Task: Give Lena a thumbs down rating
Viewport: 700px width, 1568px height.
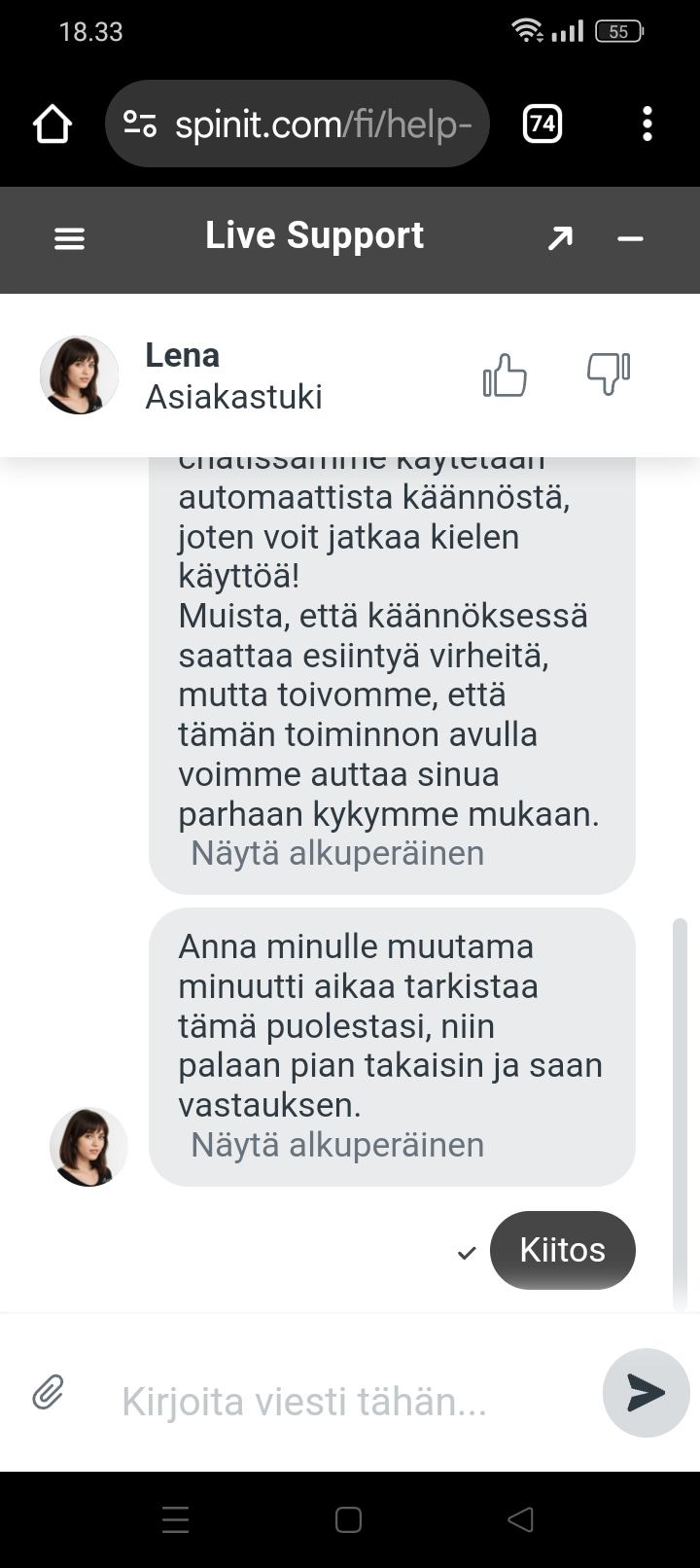Action: [609, 374]
